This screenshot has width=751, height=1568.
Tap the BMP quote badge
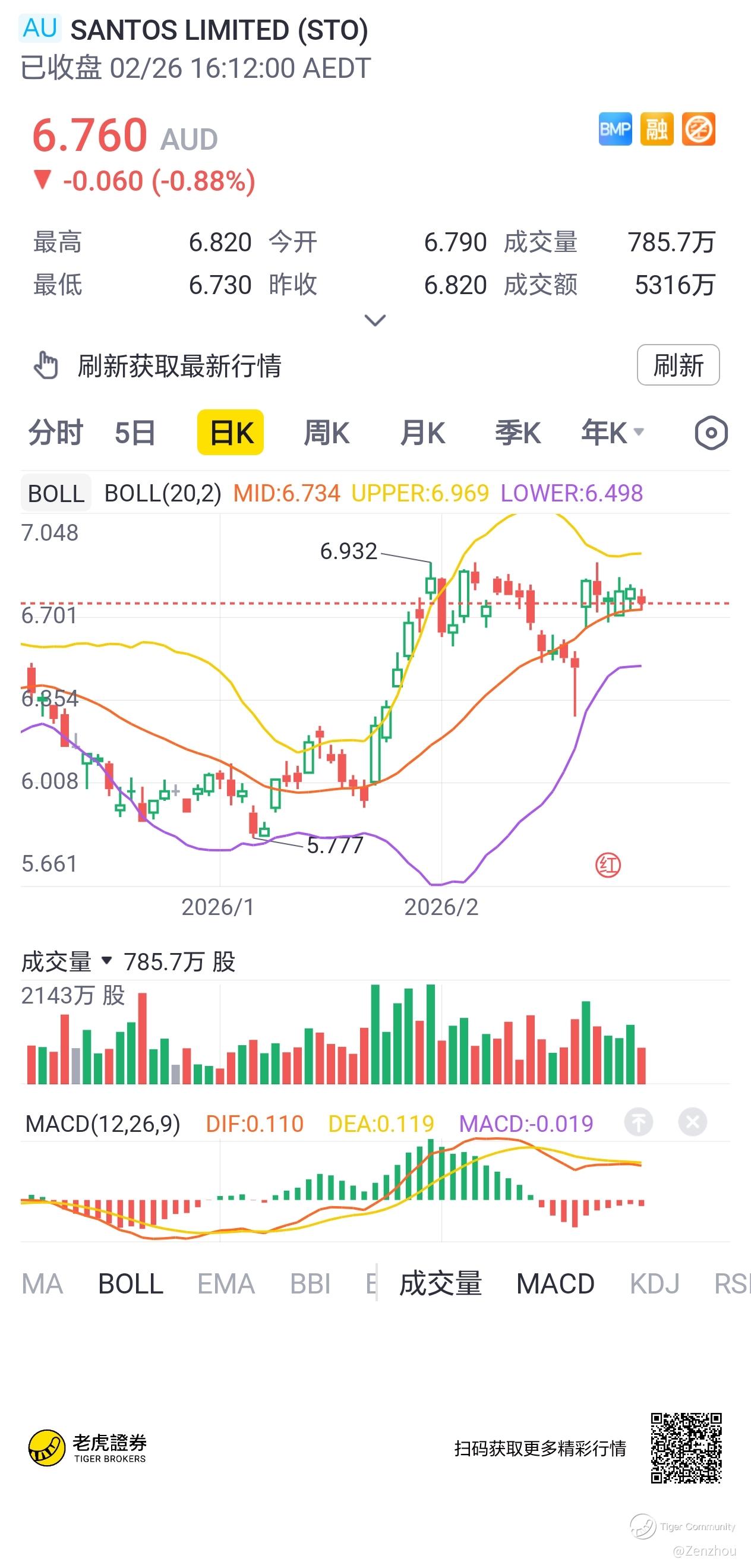[615, 129]
